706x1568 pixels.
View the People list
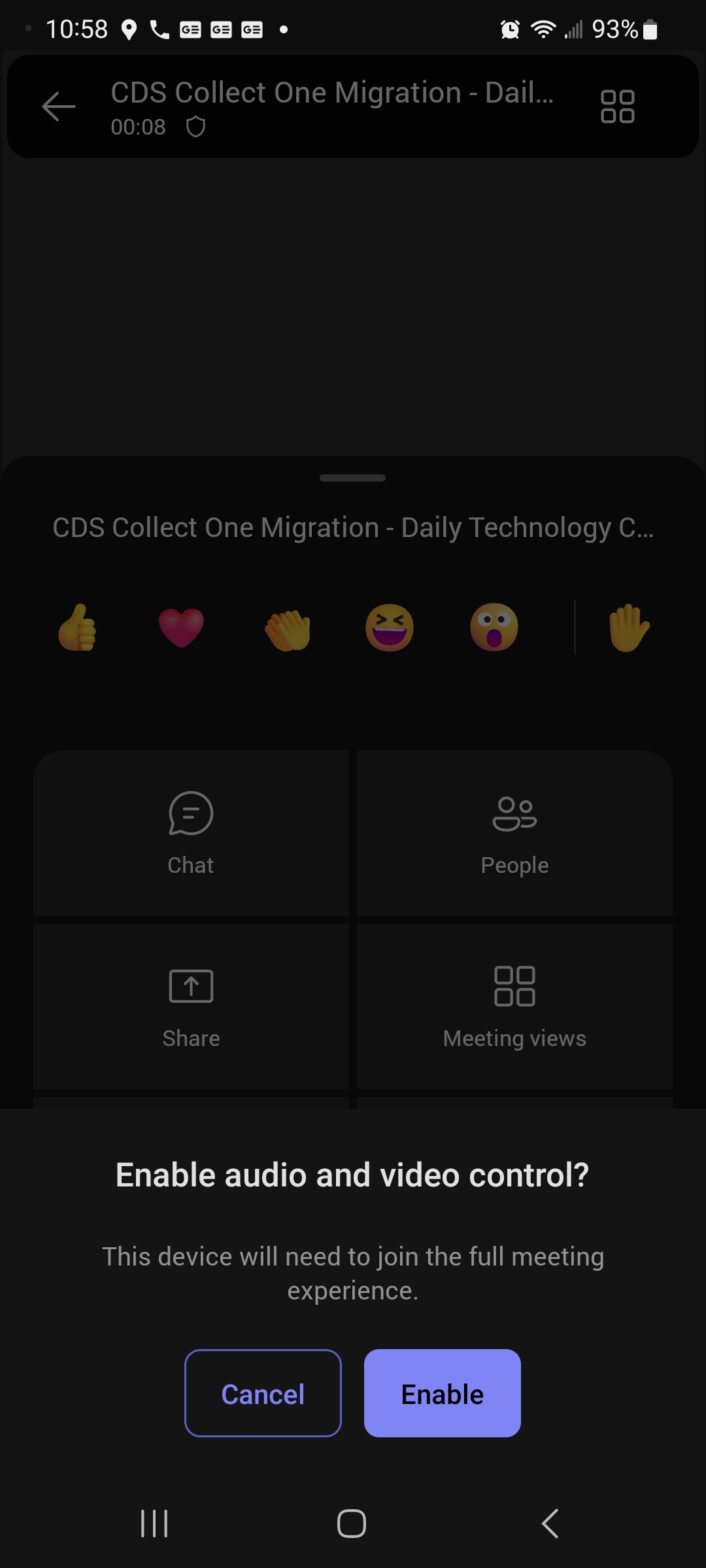(514, 833)
